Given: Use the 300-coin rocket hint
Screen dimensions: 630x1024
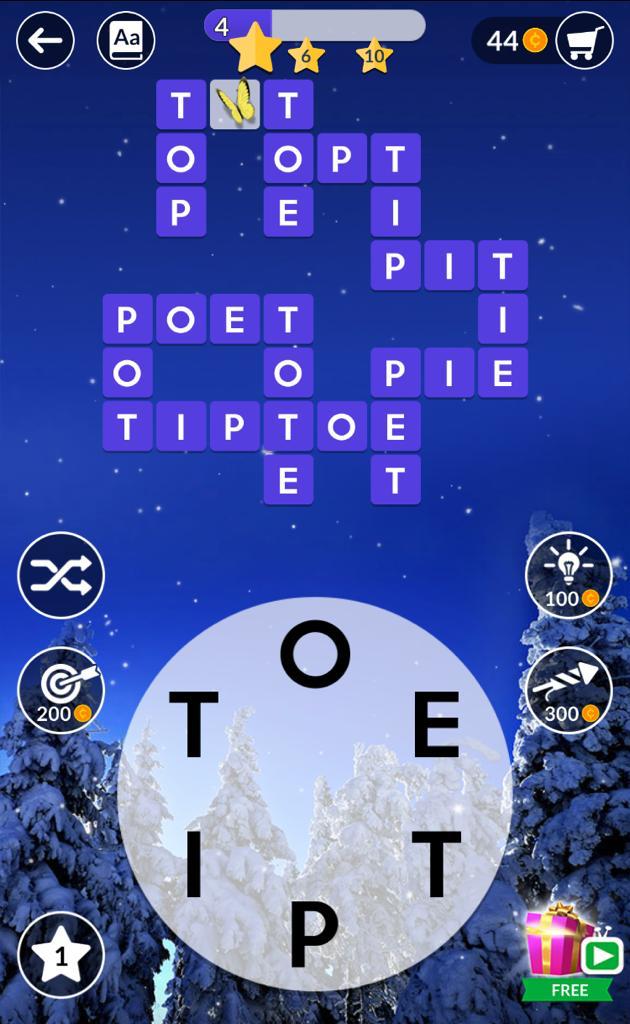Looking at the screenshot, I should [568, 690].
